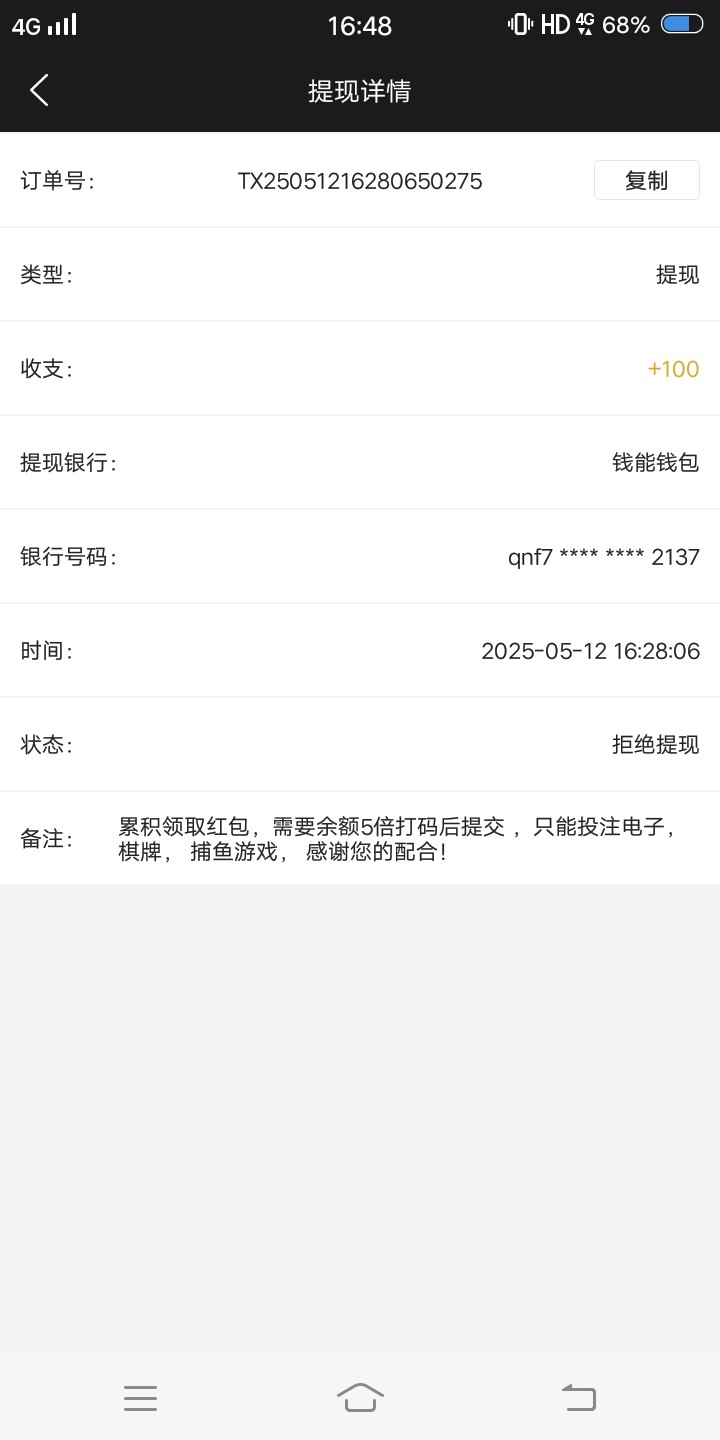Open recent apps from navigation bar
Viewport: 720px width, 1440px height.
click(x=140, y=1398)
